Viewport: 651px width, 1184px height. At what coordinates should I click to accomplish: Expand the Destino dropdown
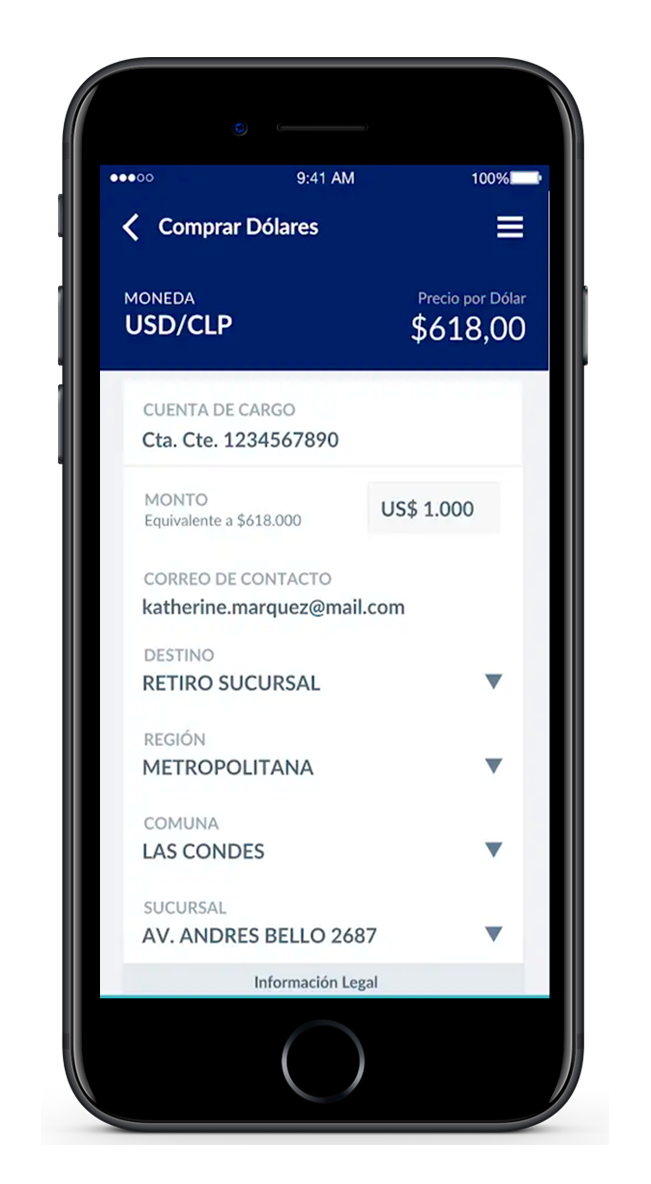(x=492, y=682)
